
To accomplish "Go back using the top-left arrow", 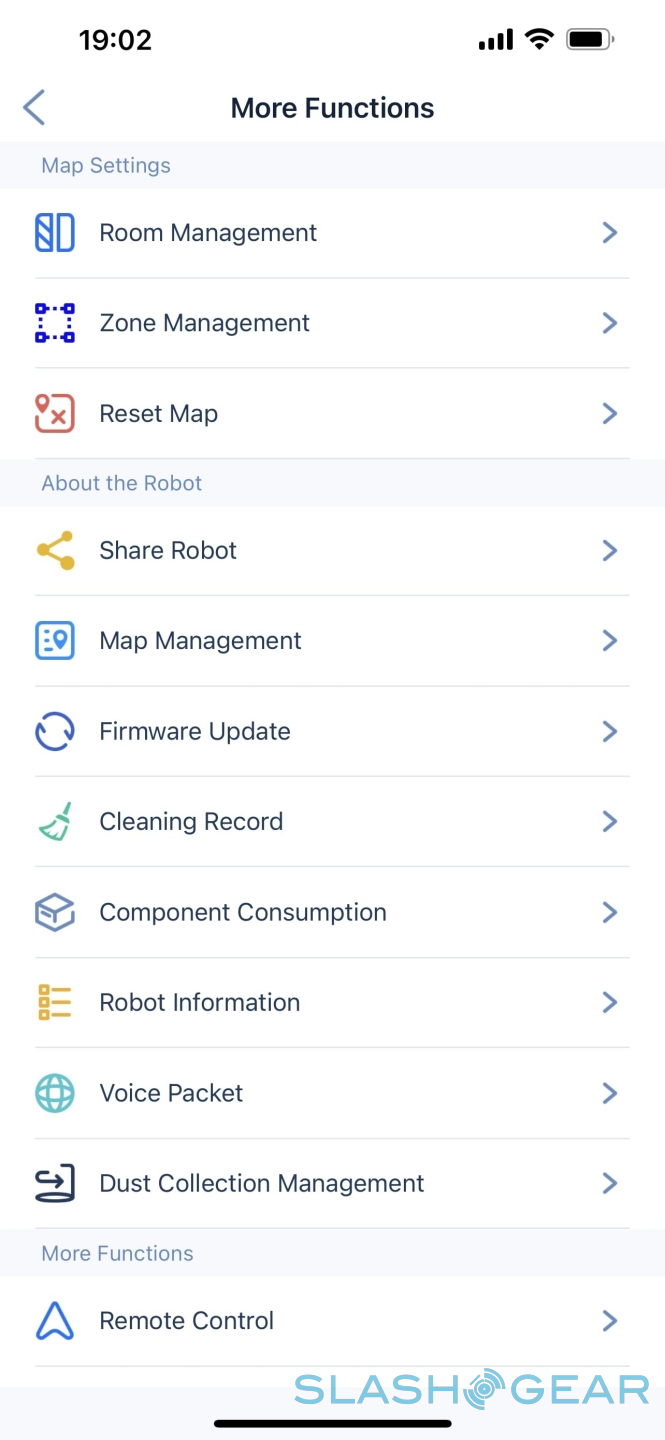I will (x=34, y=107).
